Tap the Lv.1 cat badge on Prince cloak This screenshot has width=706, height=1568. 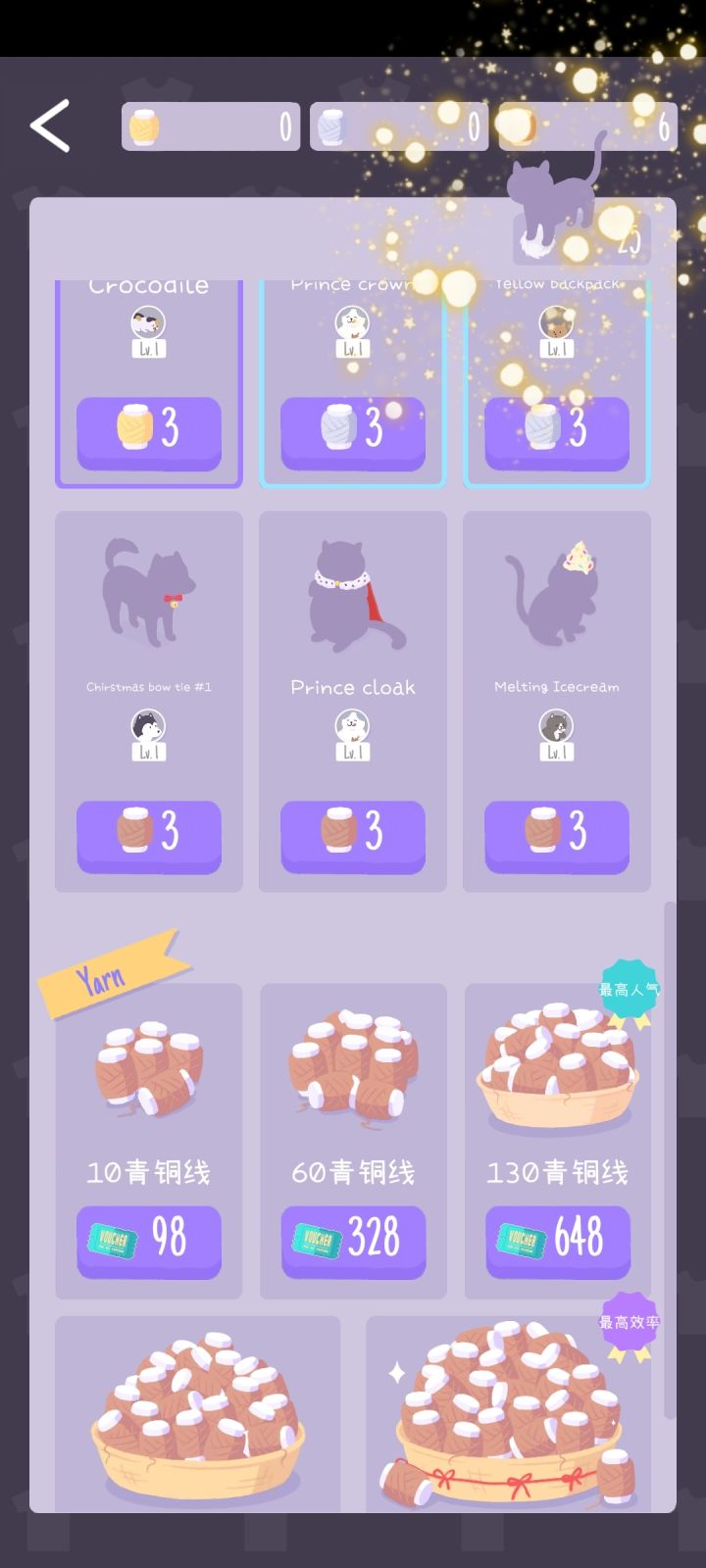pyautogui.click(x=353, y=735)
